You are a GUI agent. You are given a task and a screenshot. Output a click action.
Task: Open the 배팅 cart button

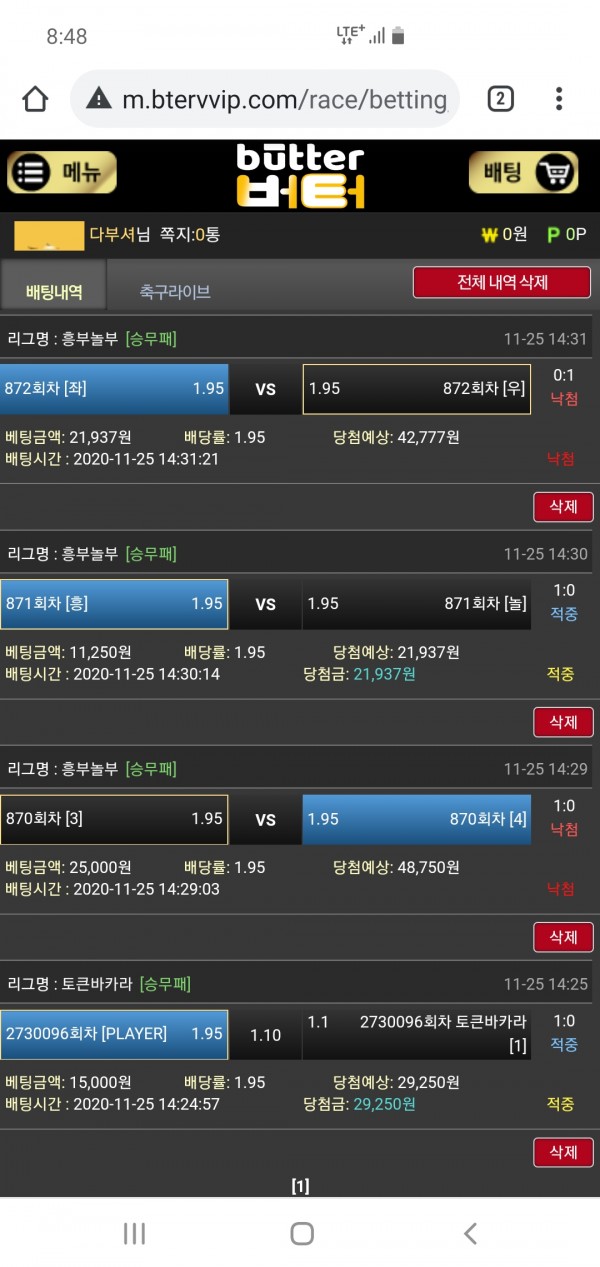click(523, 173)
